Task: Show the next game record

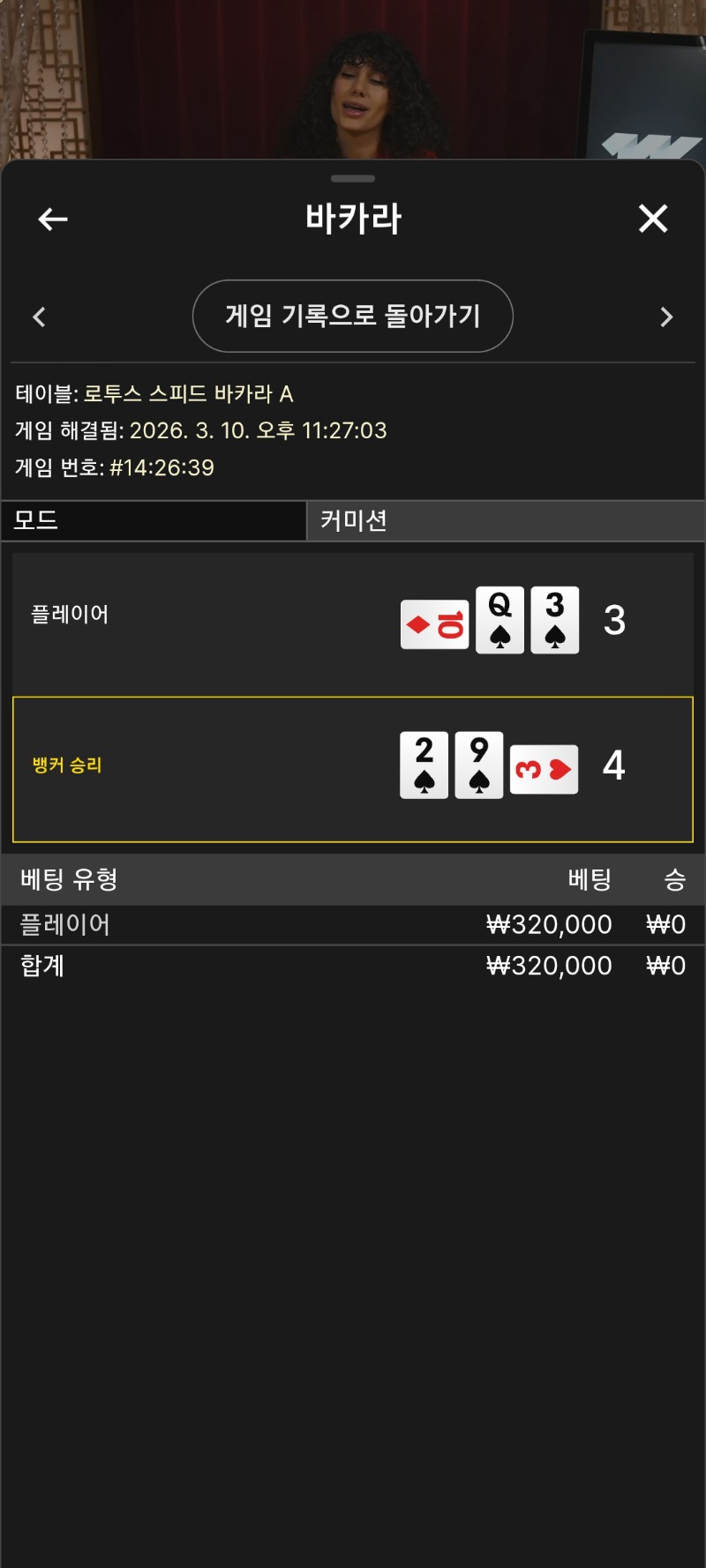Action: pos(666,317)
